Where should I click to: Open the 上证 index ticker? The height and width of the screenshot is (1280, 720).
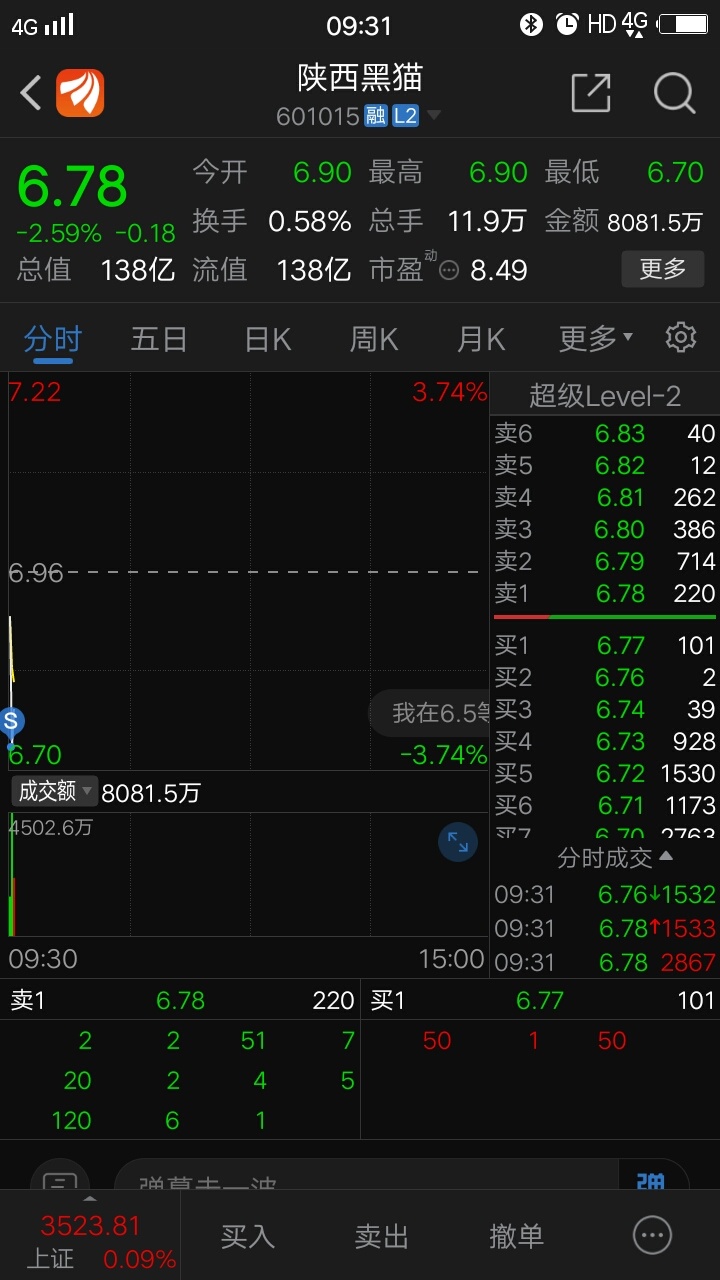pyautogui.click(x=90, y=1240)
